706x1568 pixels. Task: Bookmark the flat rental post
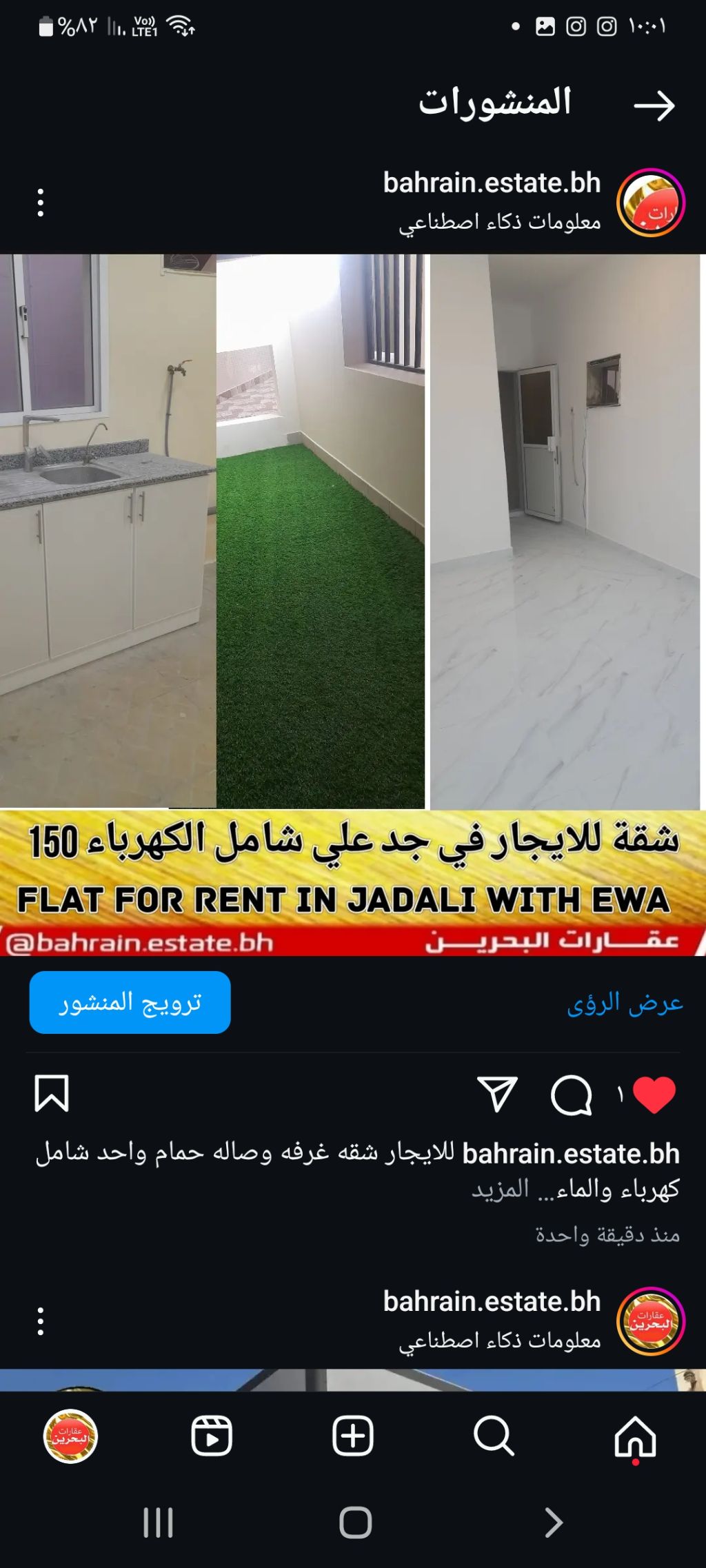[x=52, y=1093]
